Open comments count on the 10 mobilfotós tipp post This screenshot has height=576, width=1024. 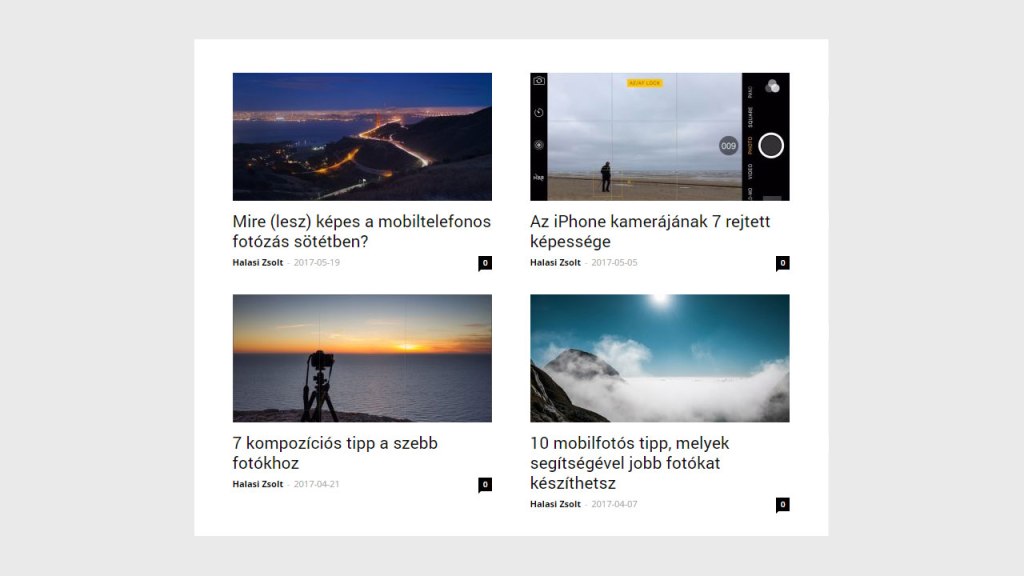pyautogui.click(x=783, y=505)
